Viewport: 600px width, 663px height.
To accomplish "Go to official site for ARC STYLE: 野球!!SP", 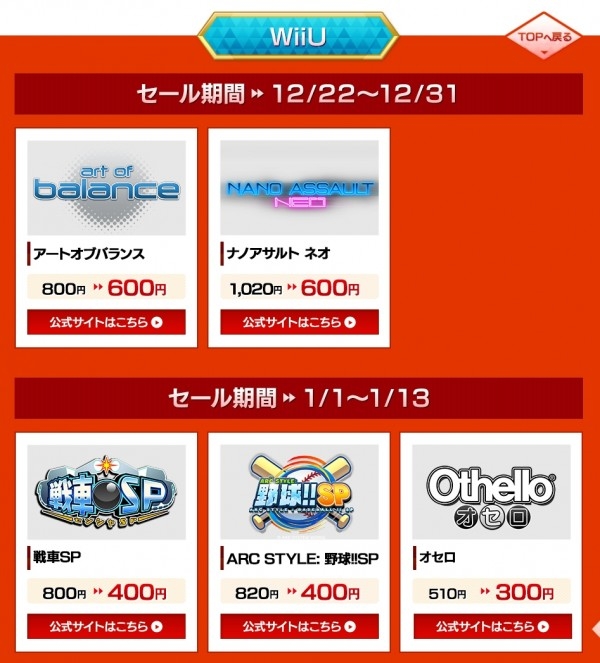I will (299, 627).
